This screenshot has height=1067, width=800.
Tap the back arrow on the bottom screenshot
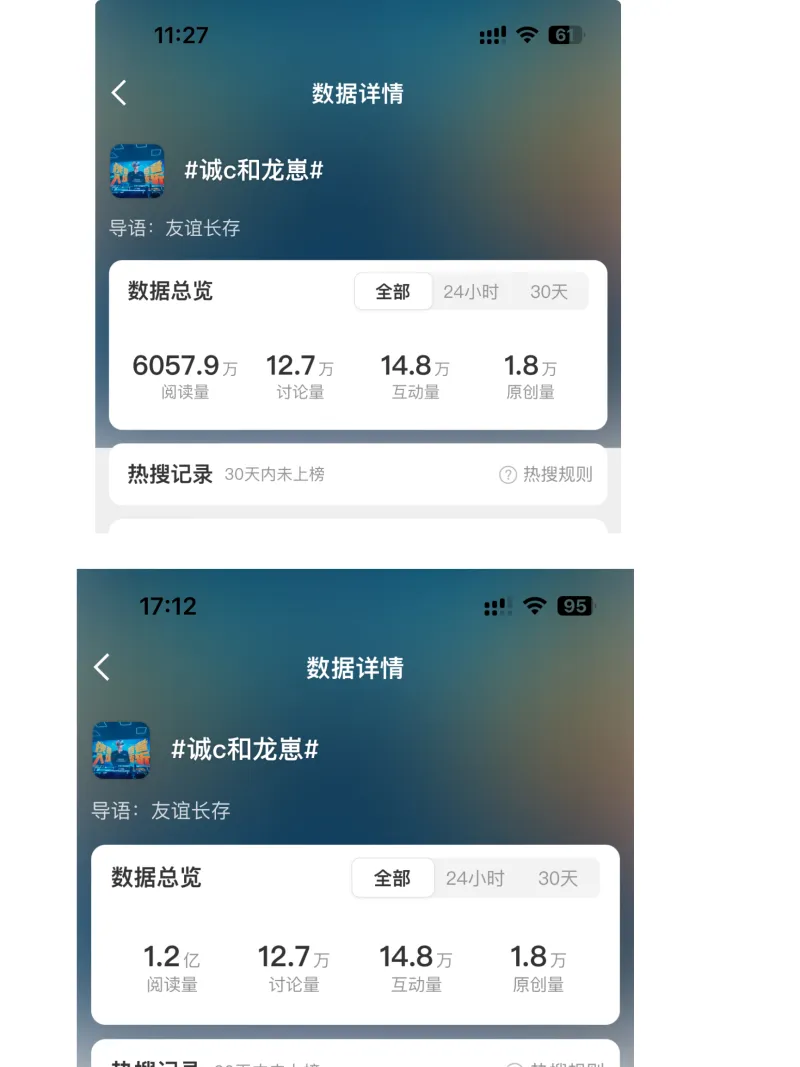(x=100, y=667)
